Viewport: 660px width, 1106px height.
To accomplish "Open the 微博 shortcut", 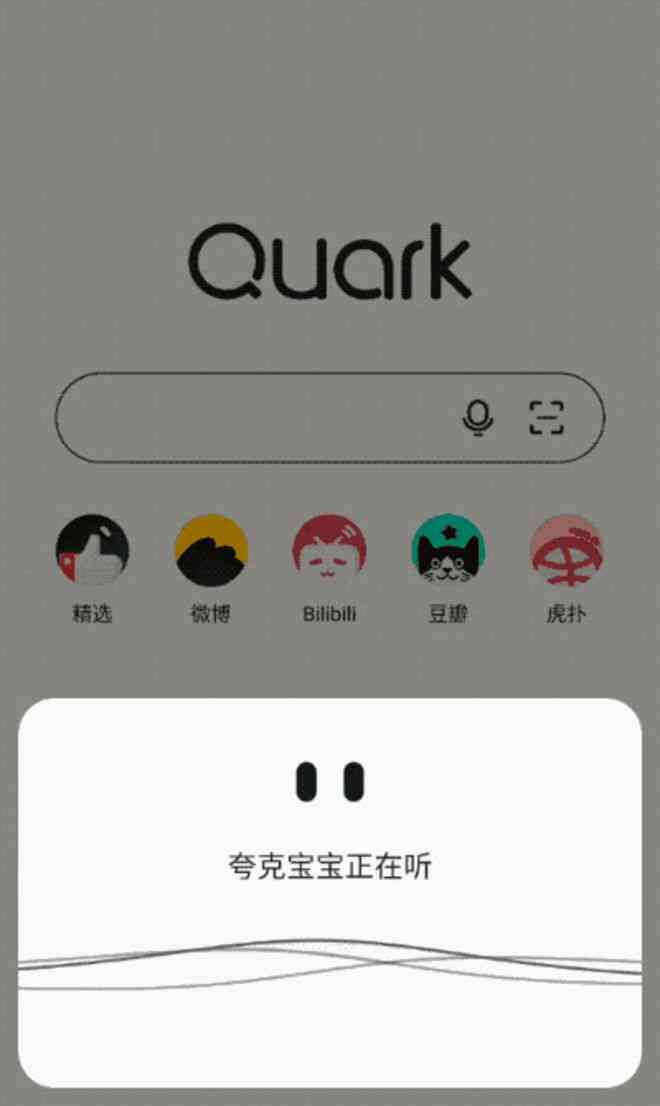I will coord(211,551).
